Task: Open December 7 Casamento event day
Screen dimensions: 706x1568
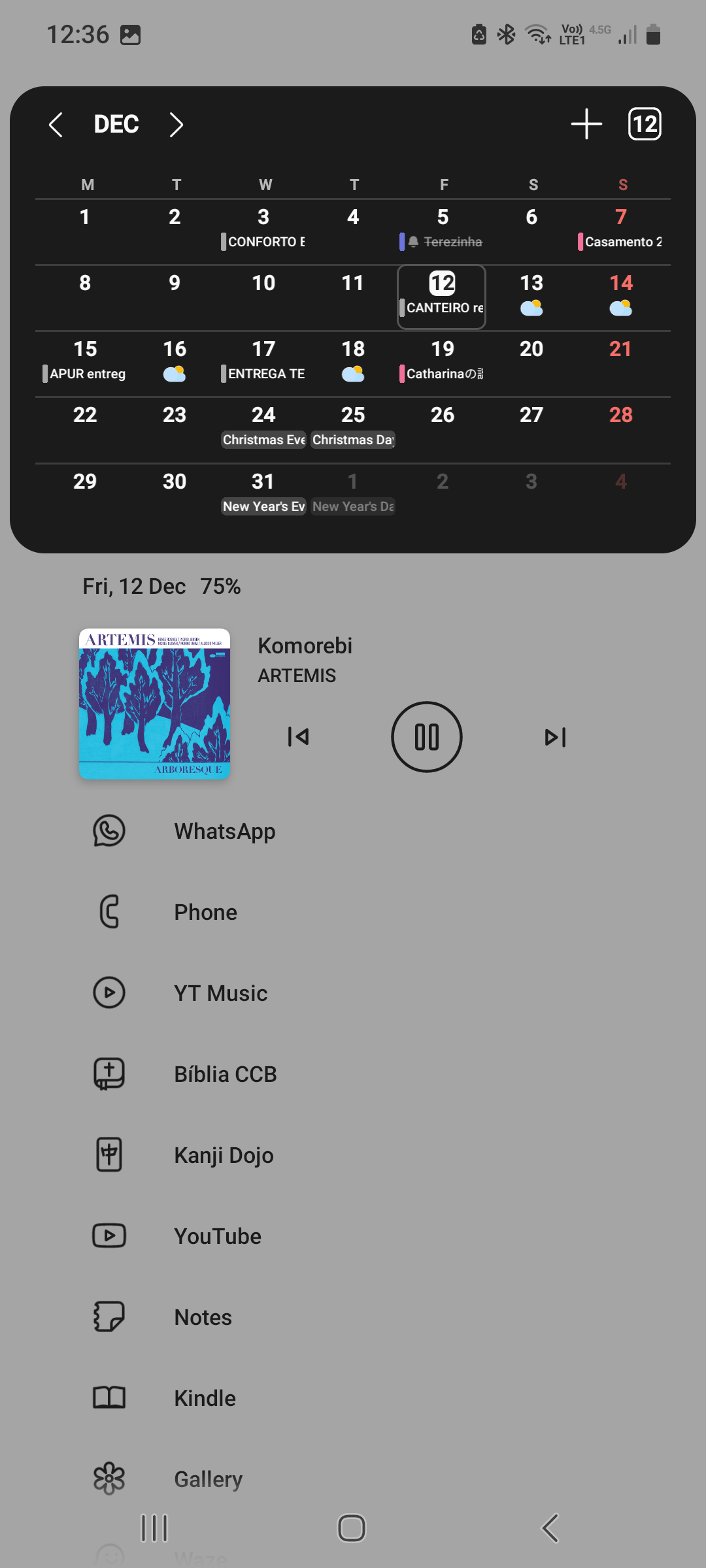Action: pyautogui.click(x=620, y=229)
